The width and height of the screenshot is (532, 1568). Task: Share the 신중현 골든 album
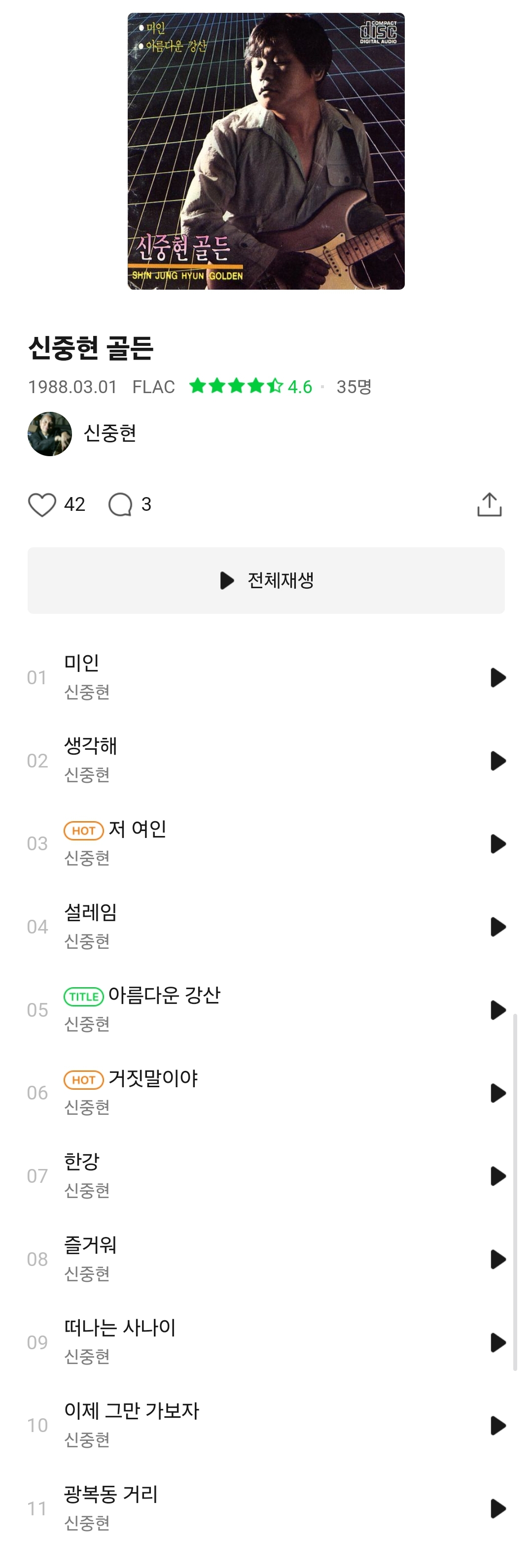489,504
